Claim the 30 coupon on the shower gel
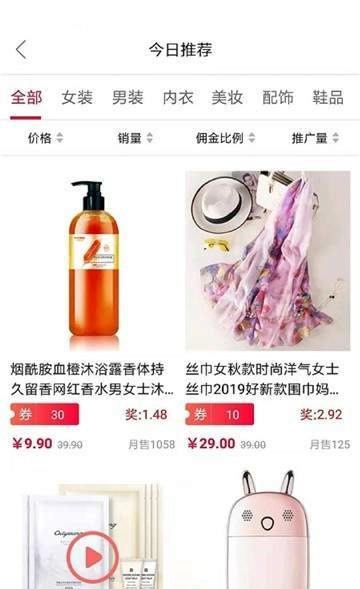The height and width of the screenshot is (589, 360). 45,414
